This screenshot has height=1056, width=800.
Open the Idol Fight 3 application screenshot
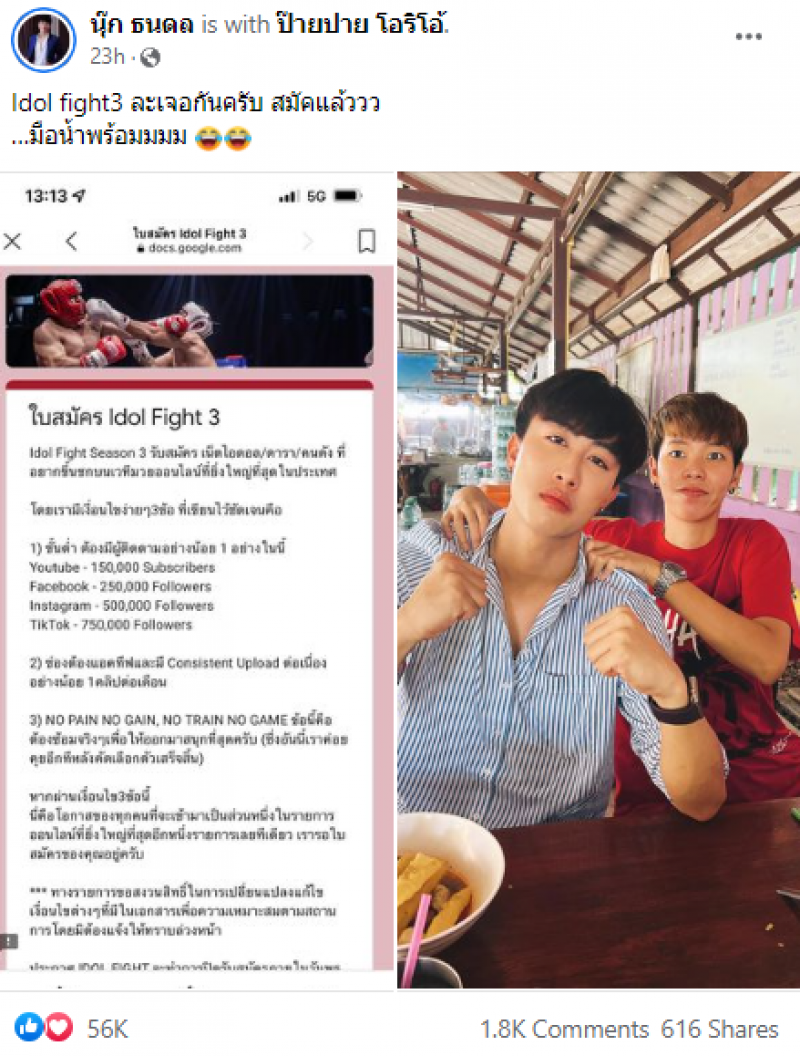click(196, 580)
